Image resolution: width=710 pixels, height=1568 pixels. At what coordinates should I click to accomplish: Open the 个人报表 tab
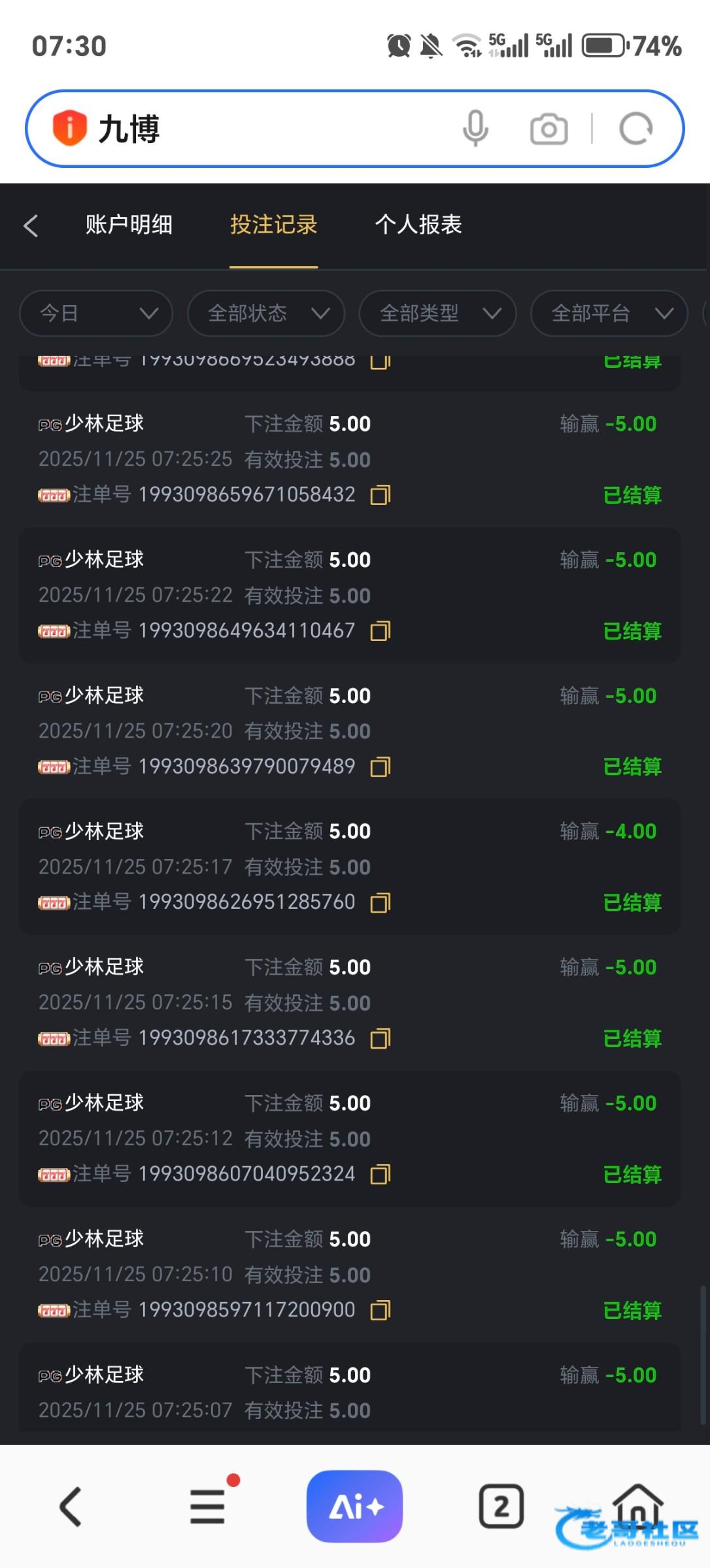[x=418, y=225]
